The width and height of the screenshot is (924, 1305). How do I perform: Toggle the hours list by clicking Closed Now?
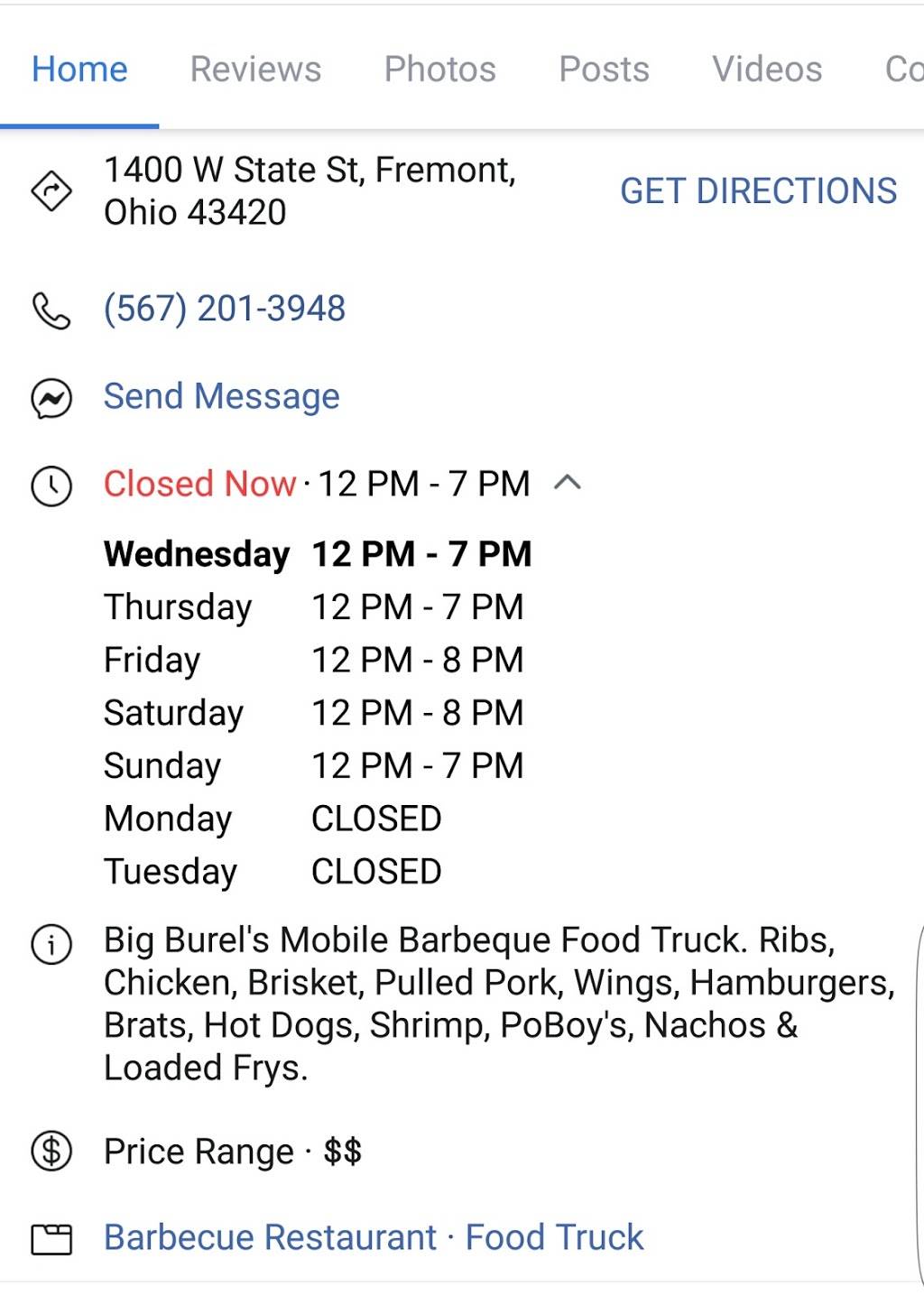(199, 484)
